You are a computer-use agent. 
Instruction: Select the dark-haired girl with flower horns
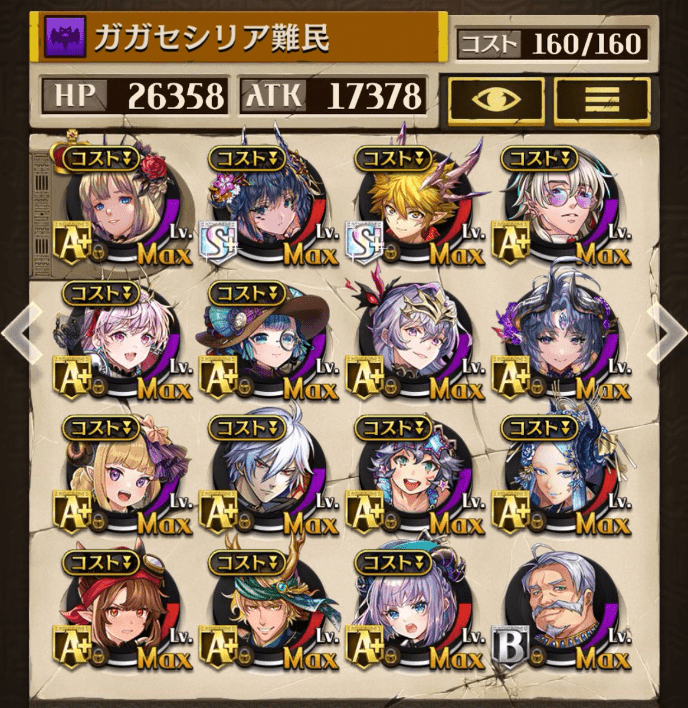point(263,205)
